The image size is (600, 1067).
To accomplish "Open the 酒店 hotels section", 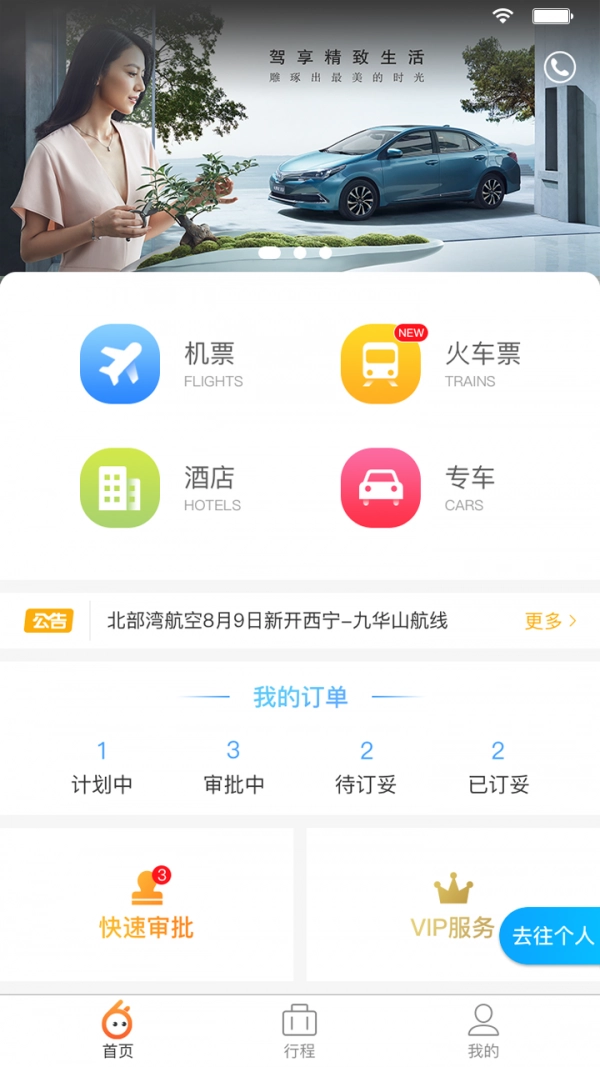I will click(x=160, y=488).
